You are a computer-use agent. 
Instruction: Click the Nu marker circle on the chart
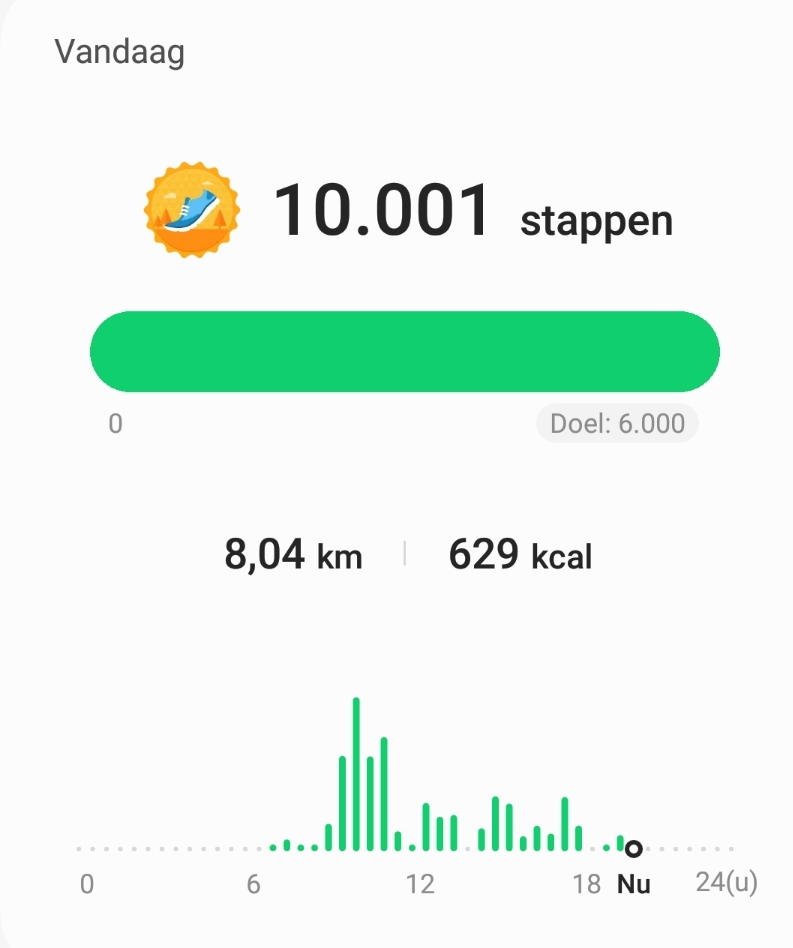[633, 847]
